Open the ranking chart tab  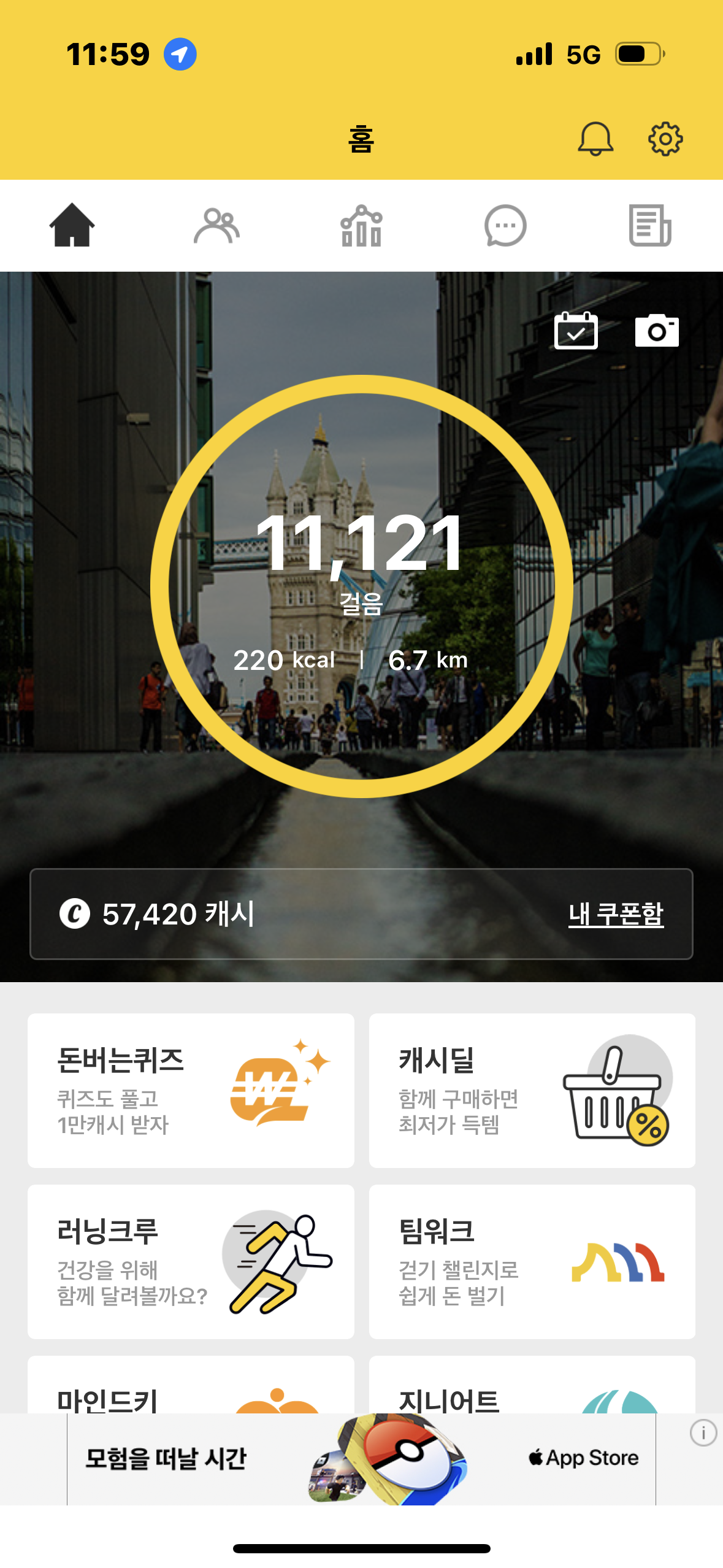pyautogui.click(x=361, y=225)
